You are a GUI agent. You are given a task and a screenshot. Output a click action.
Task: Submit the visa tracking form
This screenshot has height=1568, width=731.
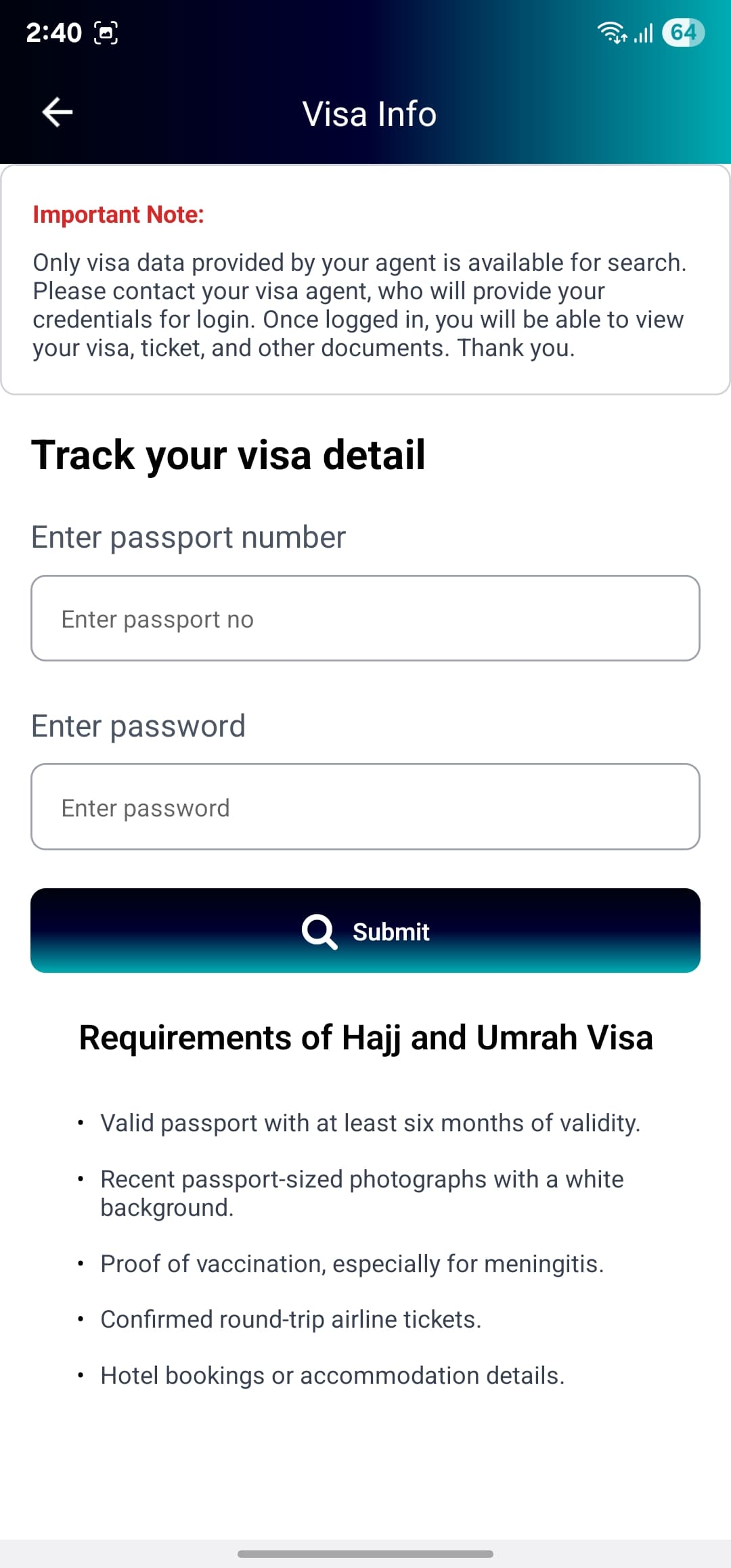(x=365, y=930)
